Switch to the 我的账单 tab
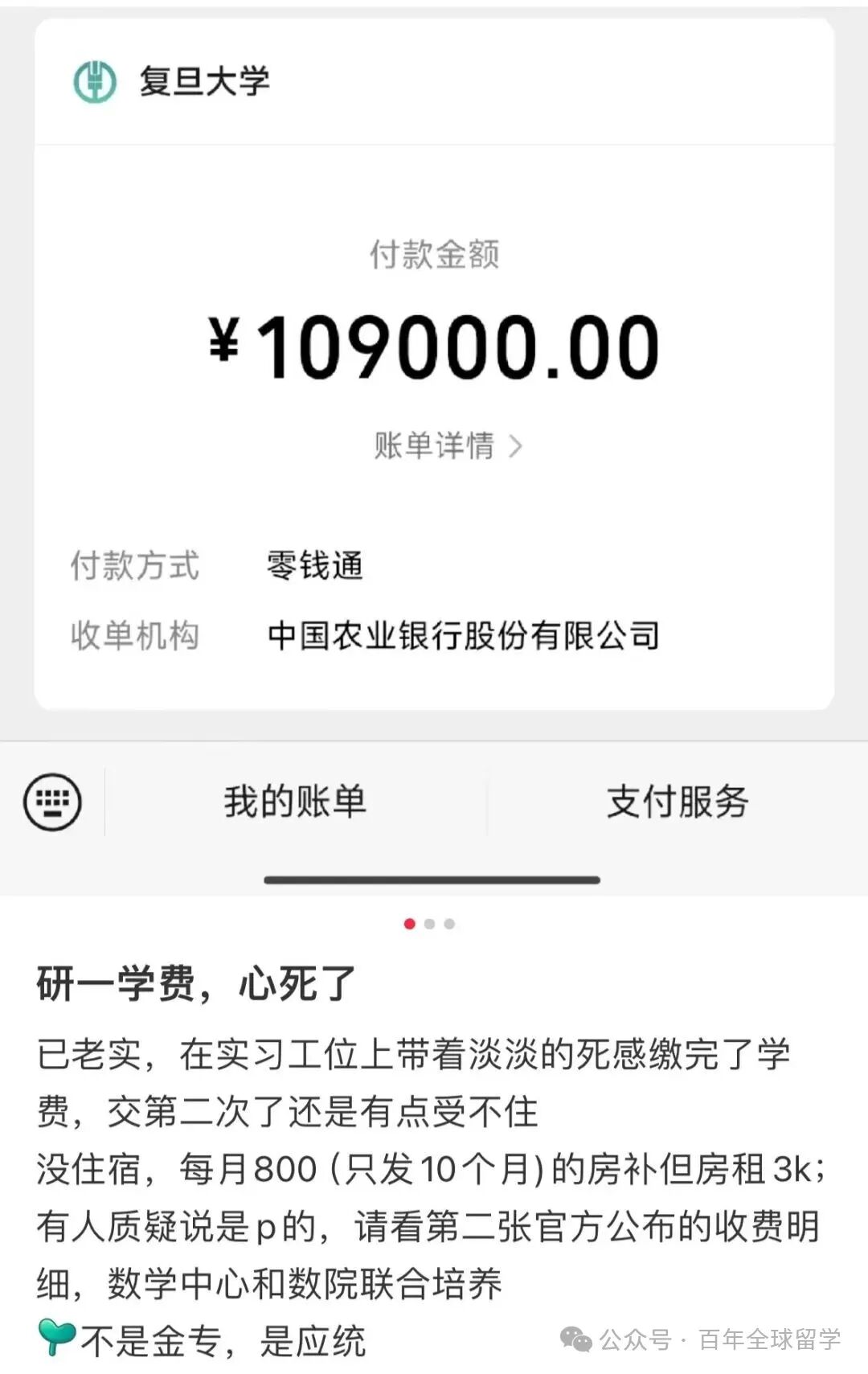This screenshot has width=868, height=1374. pyautogui.click(x=295, y=801)
